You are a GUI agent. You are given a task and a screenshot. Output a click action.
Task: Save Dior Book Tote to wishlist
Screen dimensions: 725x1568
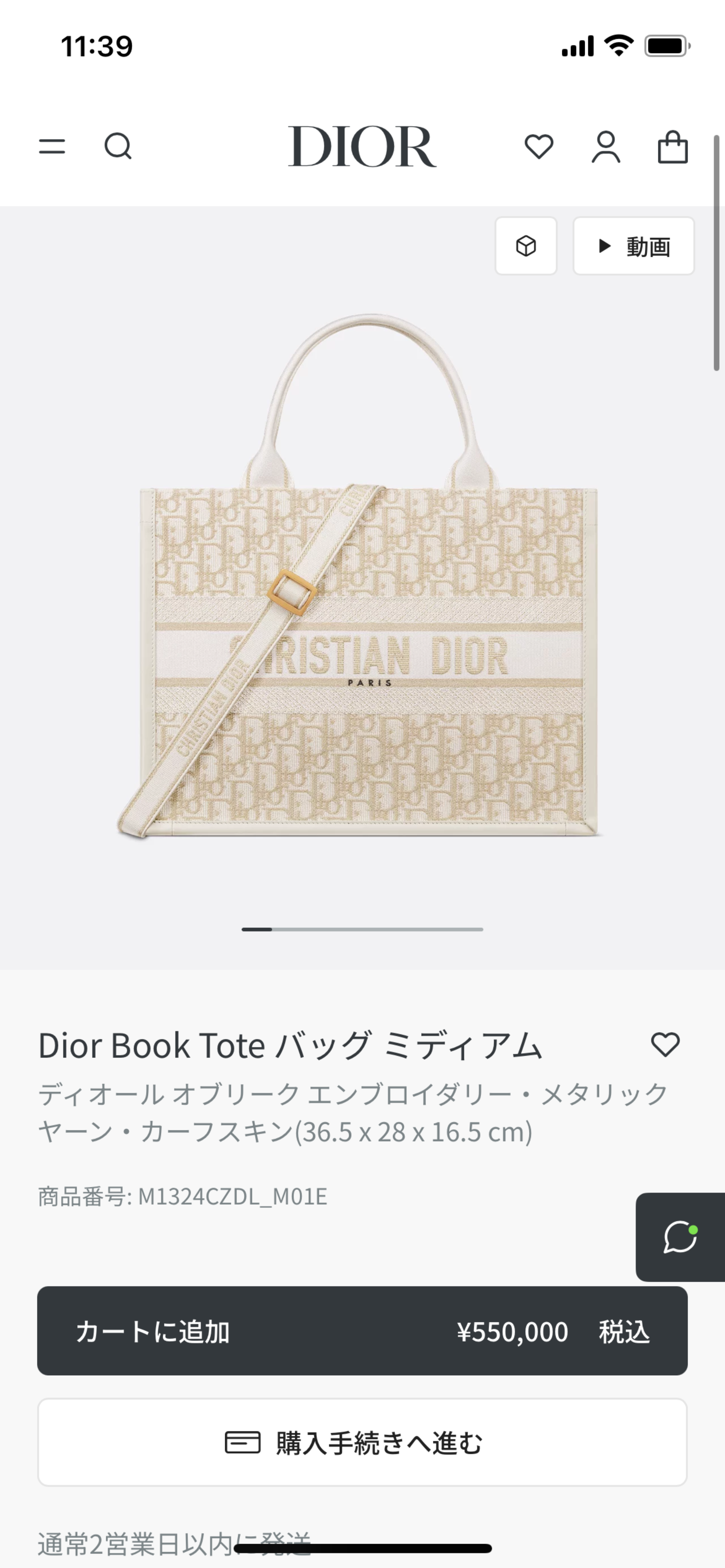(x=665, y=1044)
